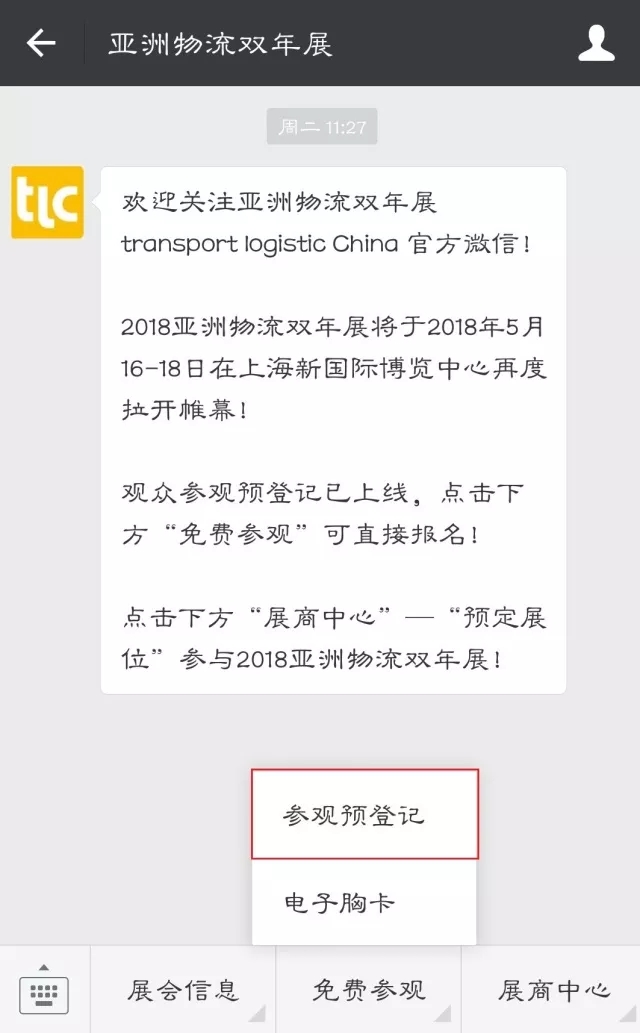
Task: Expand the 展商中心 menu
Action: 553,990
